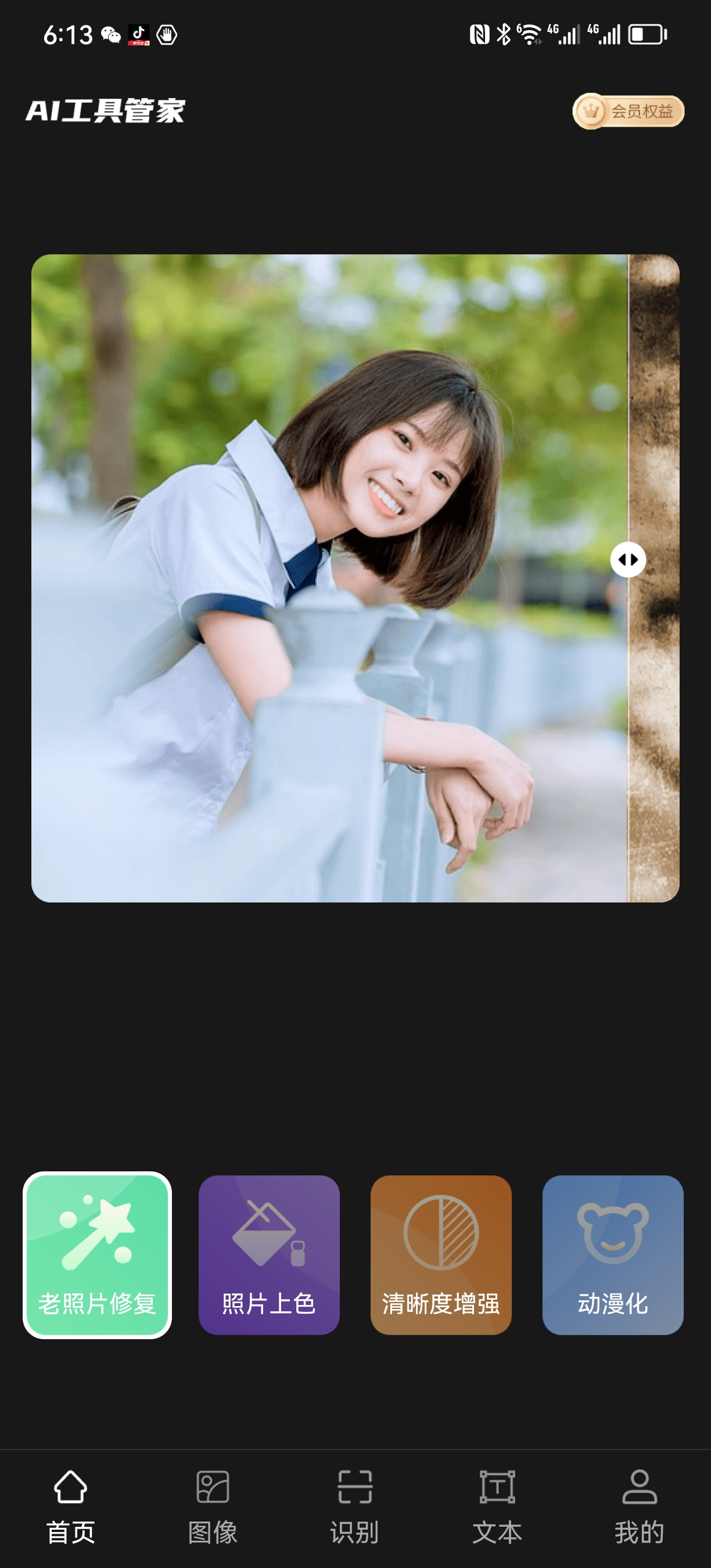Image resolution: width=711 pixels, height=1568 pixels.
Task: Choose 清晰度增强 sharpness enhancement
Action: [441, 1255]
